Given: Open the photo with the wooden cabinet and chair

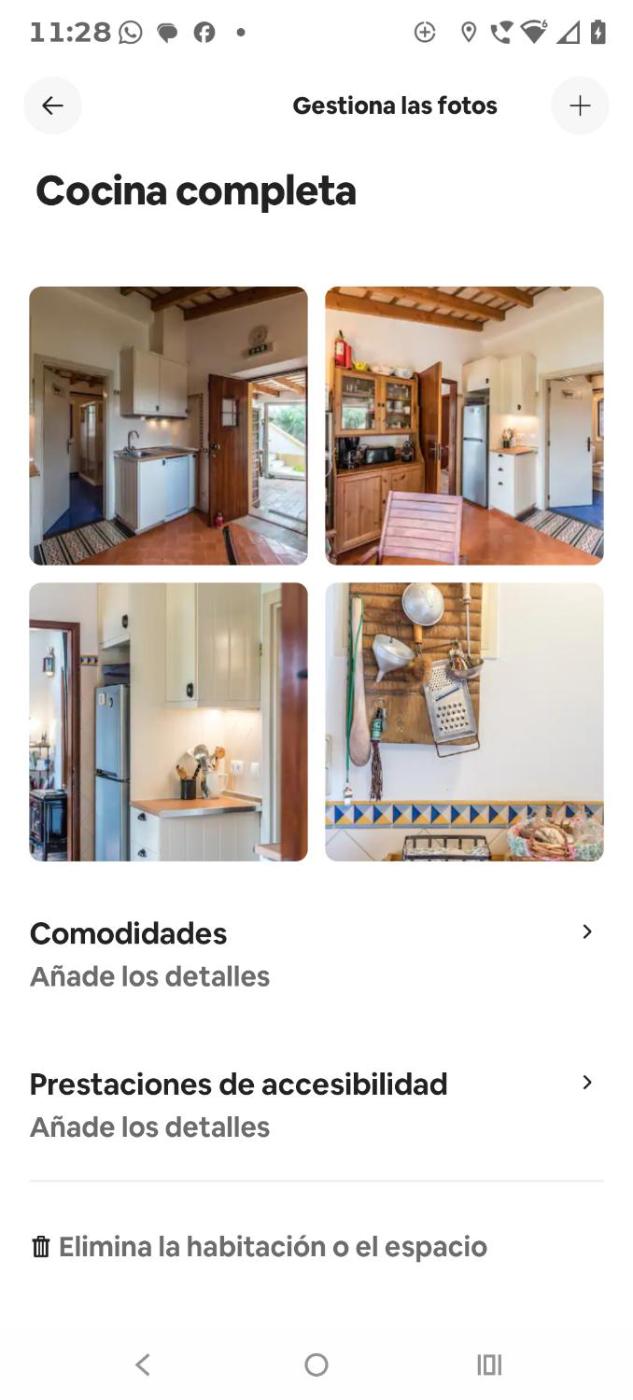Looking at the screenshot, I should tap(464, 426).
